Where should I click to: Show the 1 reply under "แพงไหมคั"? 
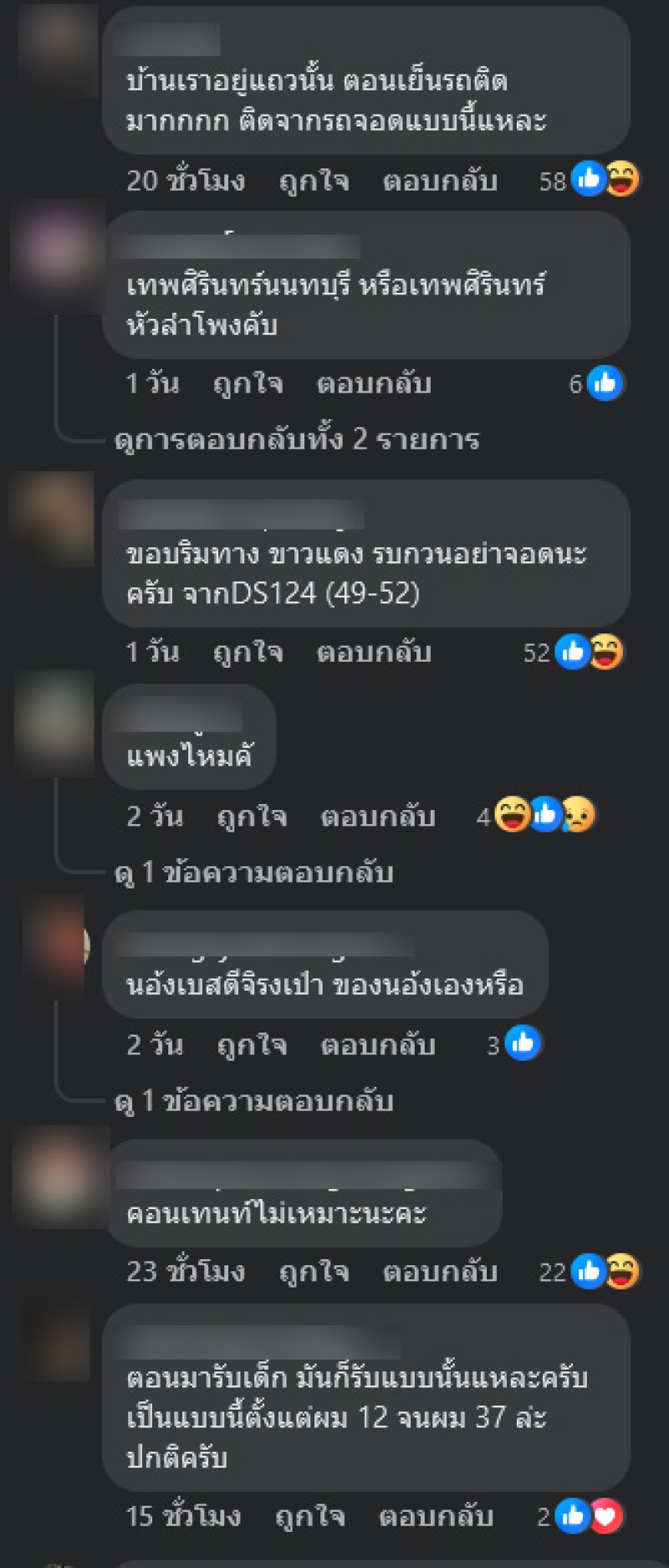(x=254, y=873)
